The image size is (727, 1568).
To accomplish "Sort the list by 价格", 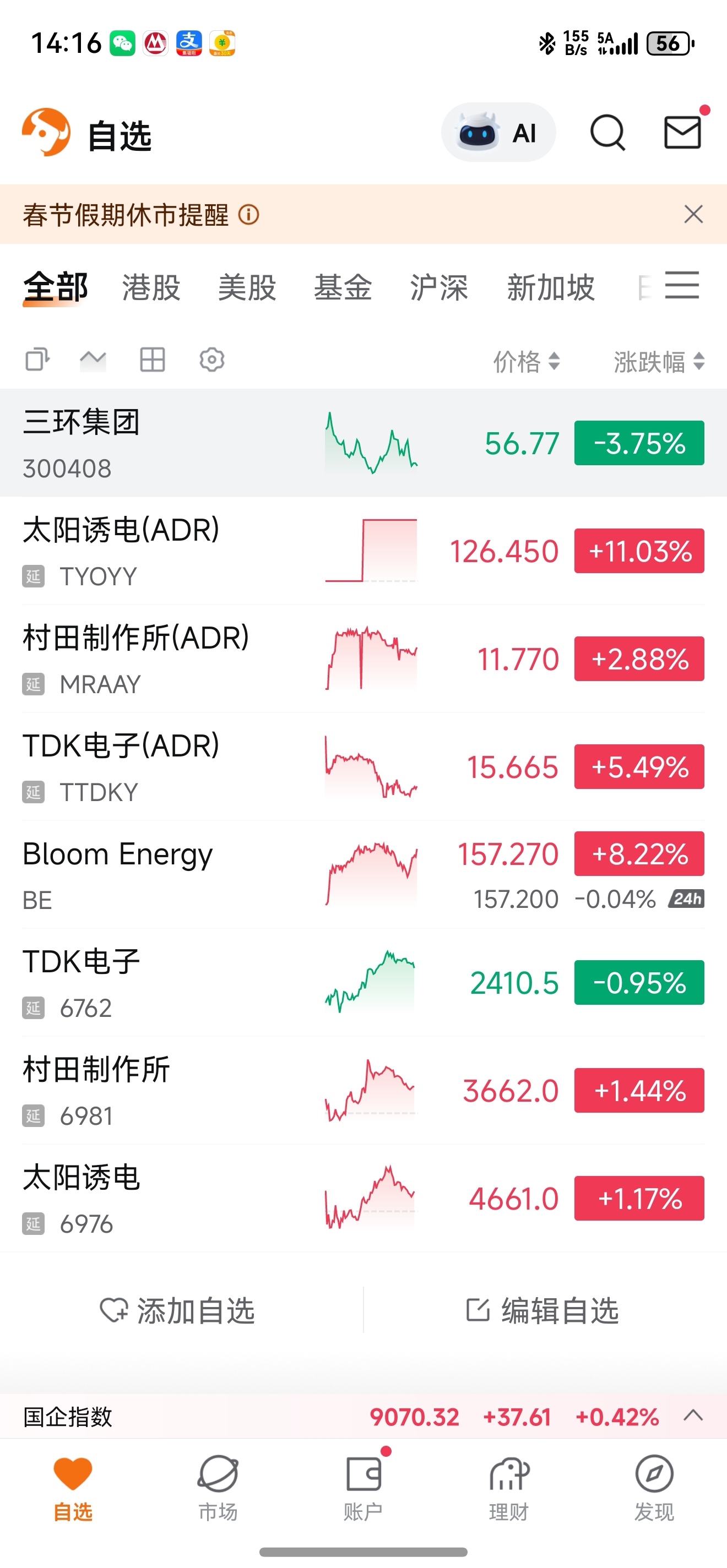I will [x=526, y=362].
